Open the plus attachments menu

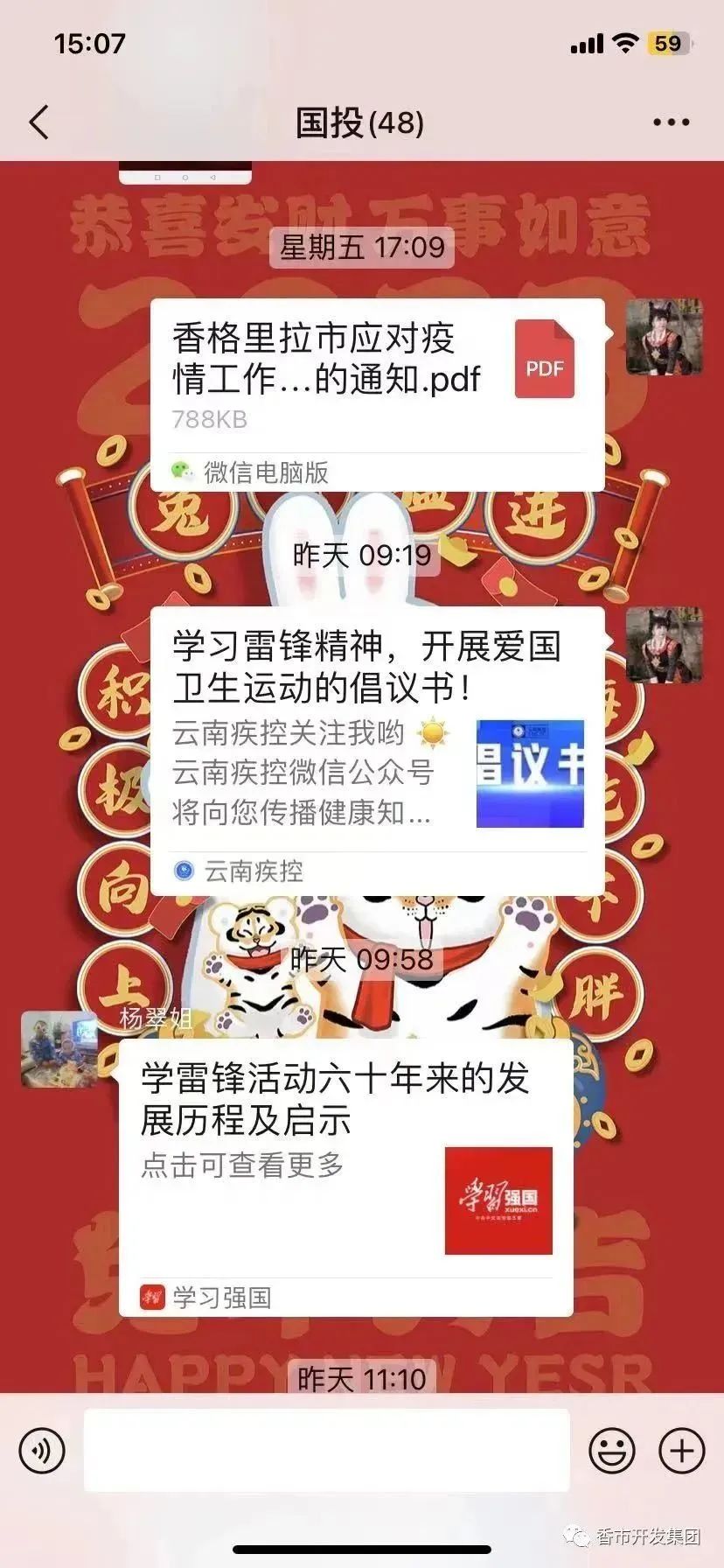coord(681,1451)
